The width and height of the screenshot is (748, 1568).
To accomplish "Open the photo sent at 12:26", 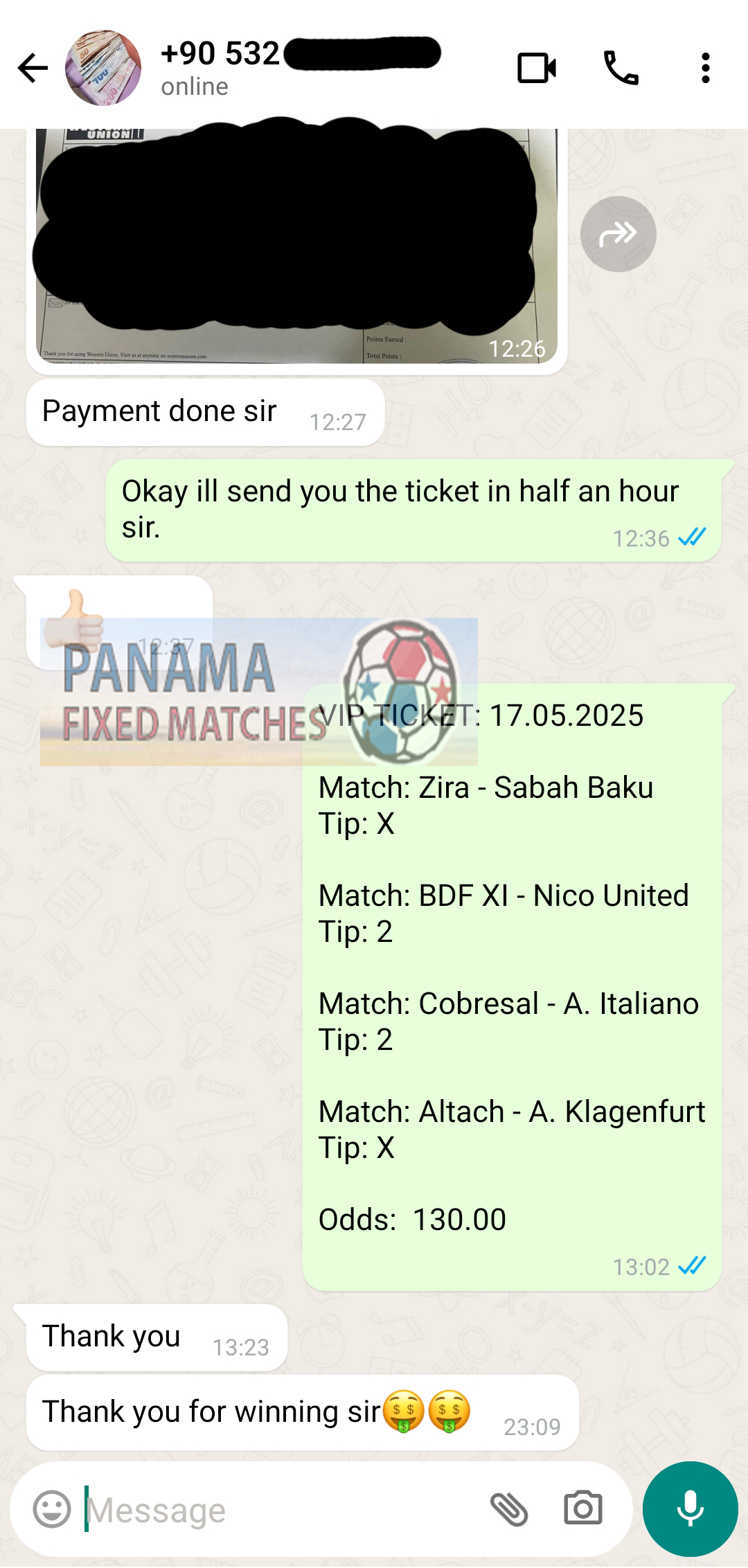I will pos(296,246).
